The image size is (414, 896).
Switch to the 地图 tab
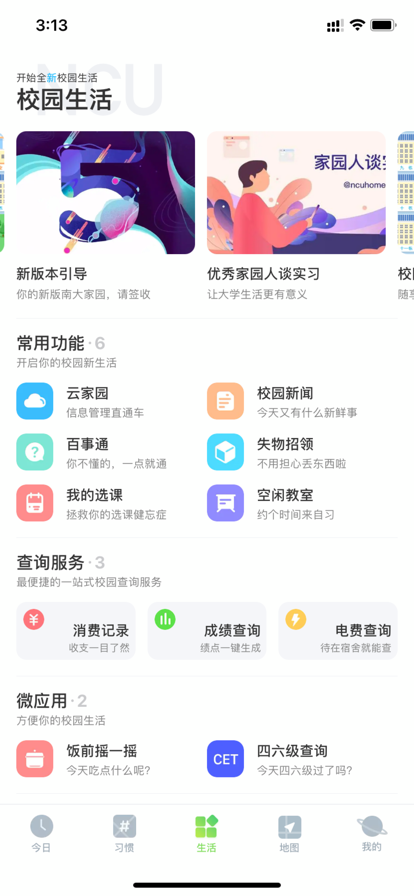pyautogui.click(x=289, y=834)
